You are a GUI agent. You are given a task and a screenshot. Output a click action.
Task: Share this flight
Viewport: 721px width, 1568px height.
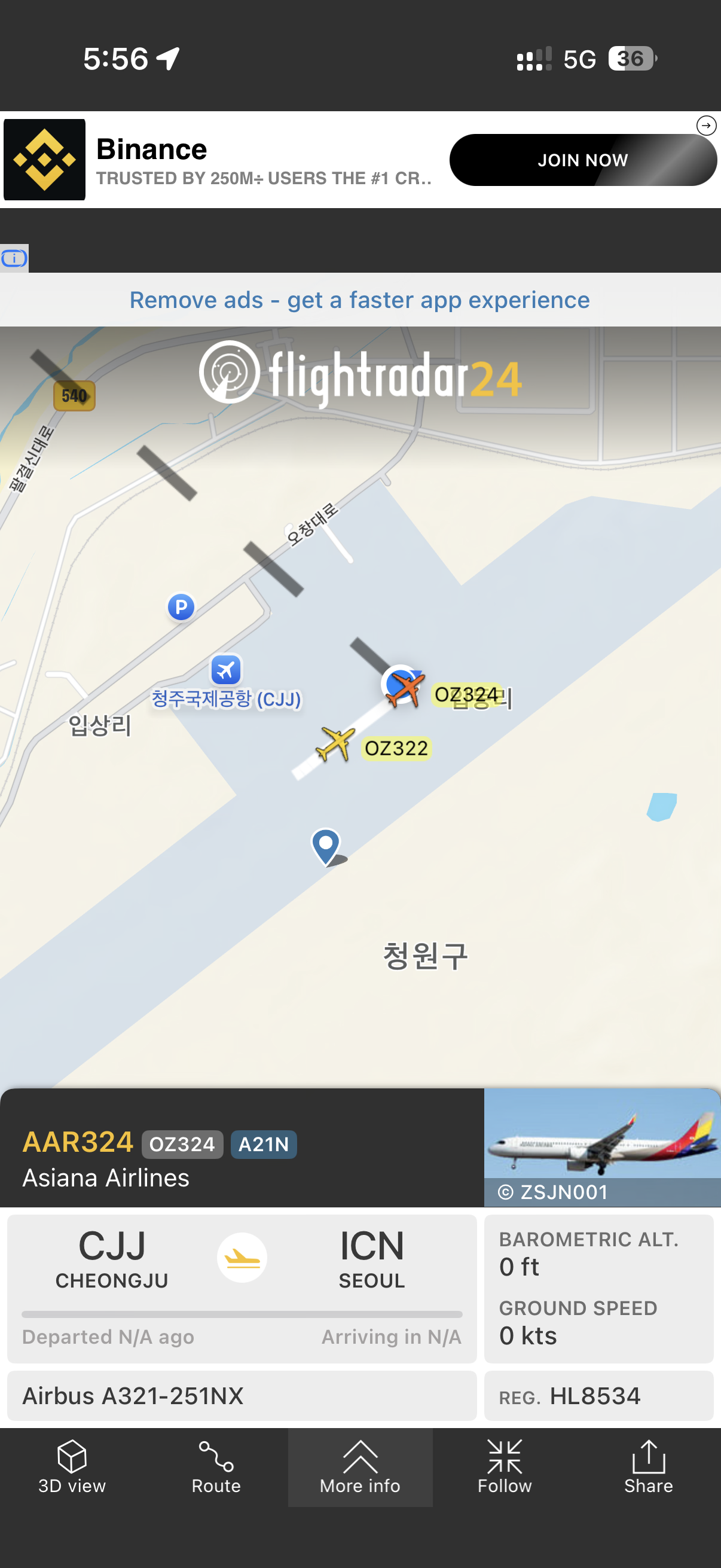point(649,1467)
